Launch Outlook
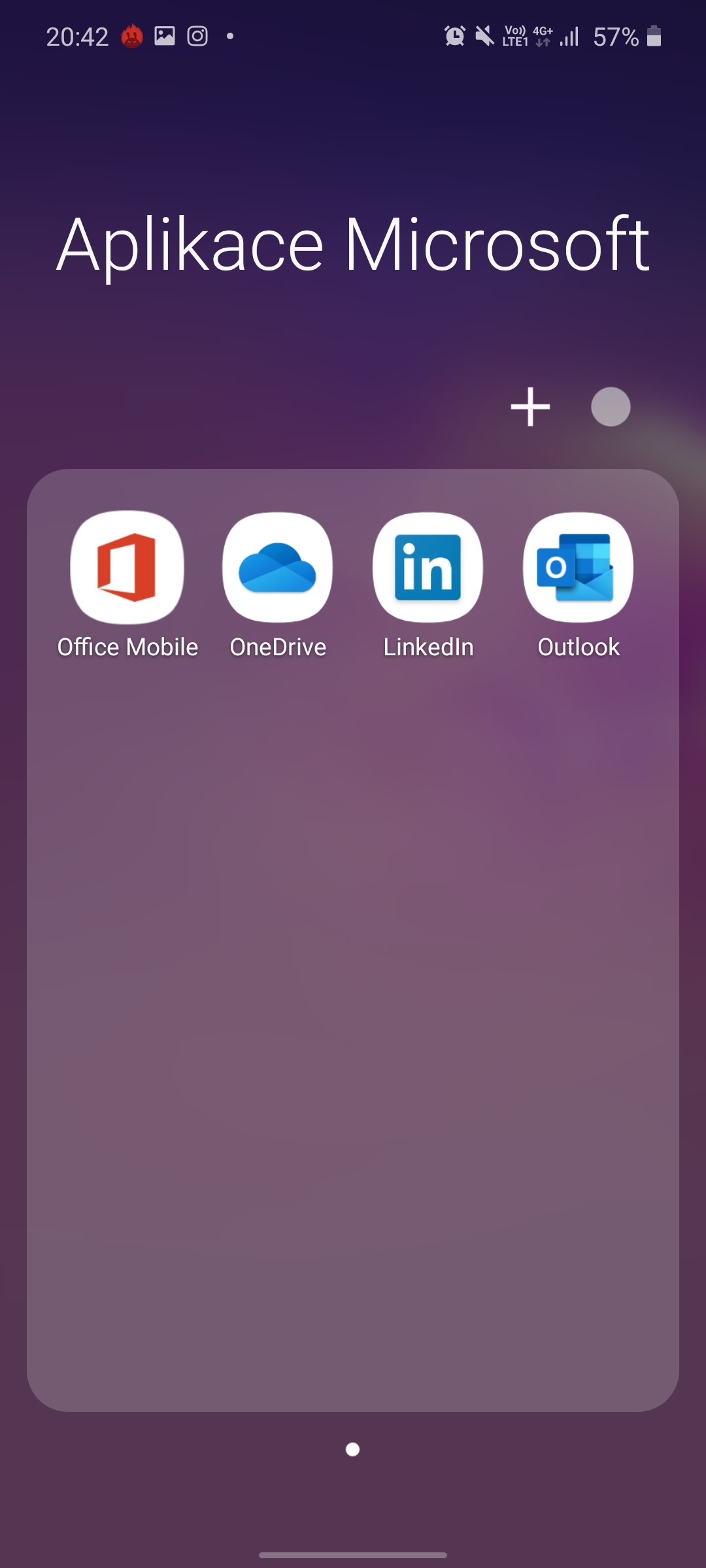Screen dimensions: 706x1568 pos(578,567)
